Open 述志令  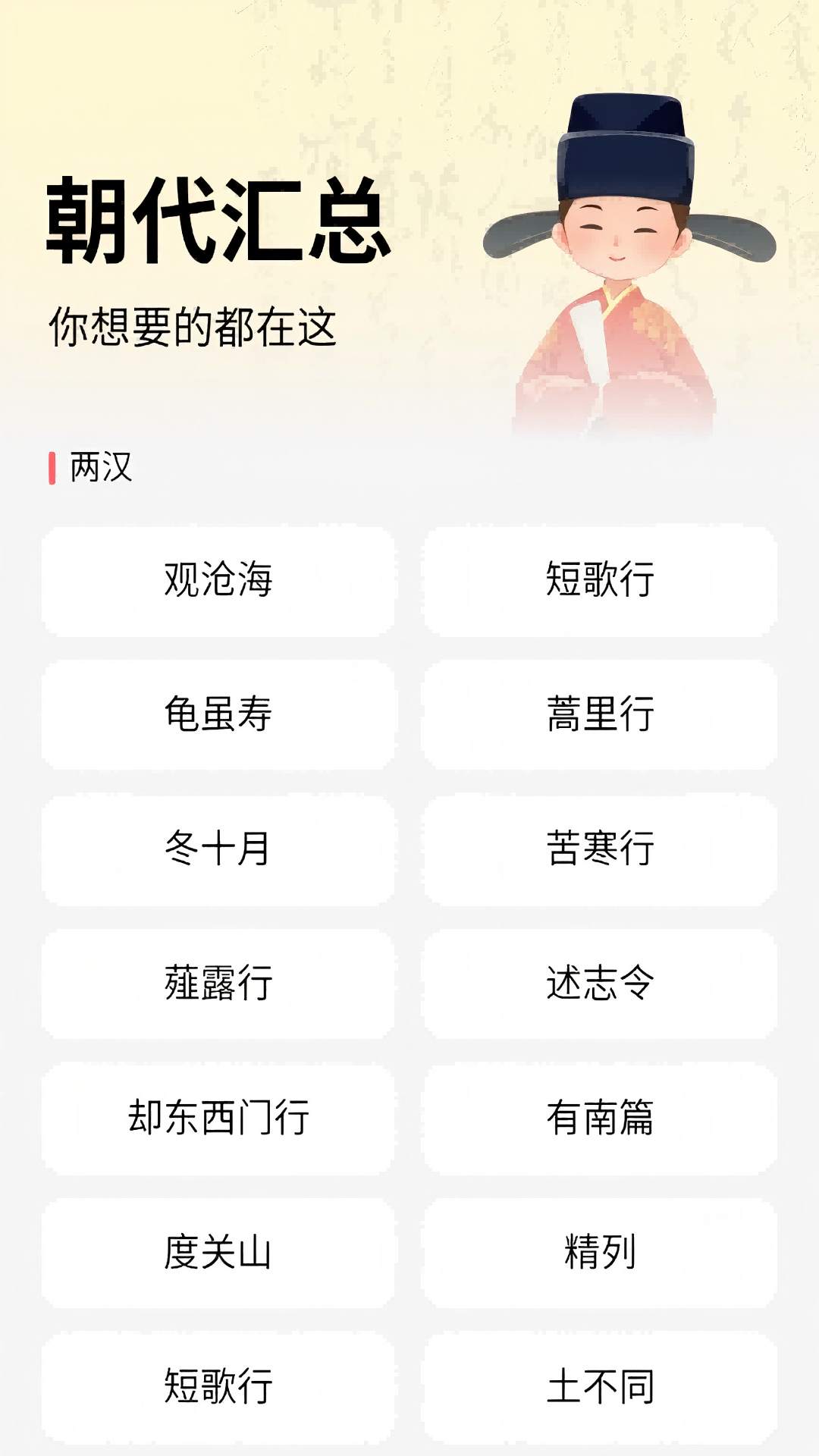pyautogui.click(x=600, y=984)
